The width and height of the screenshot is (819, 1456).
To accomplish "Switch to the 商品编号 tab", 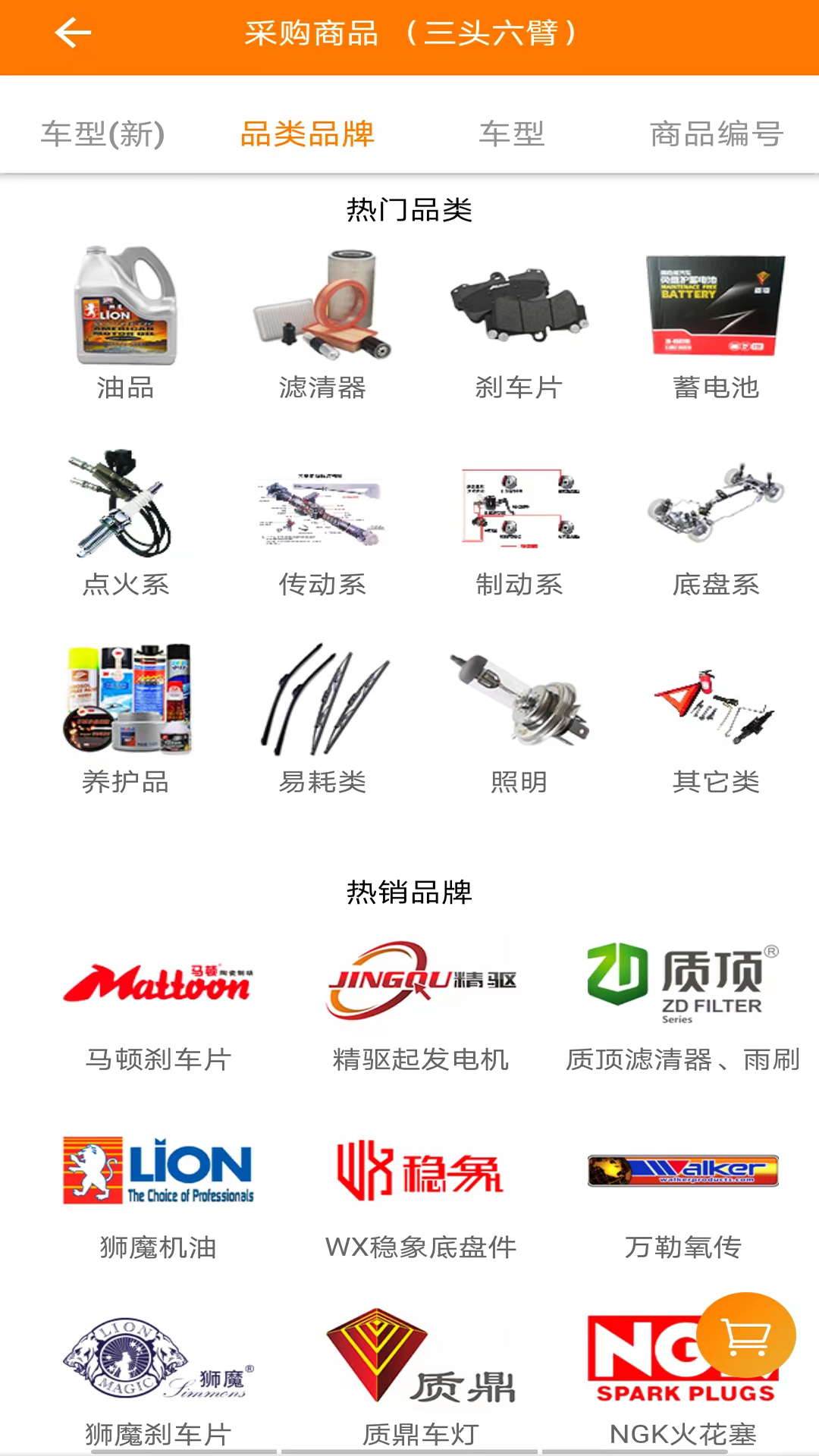I will coord(716,134).
